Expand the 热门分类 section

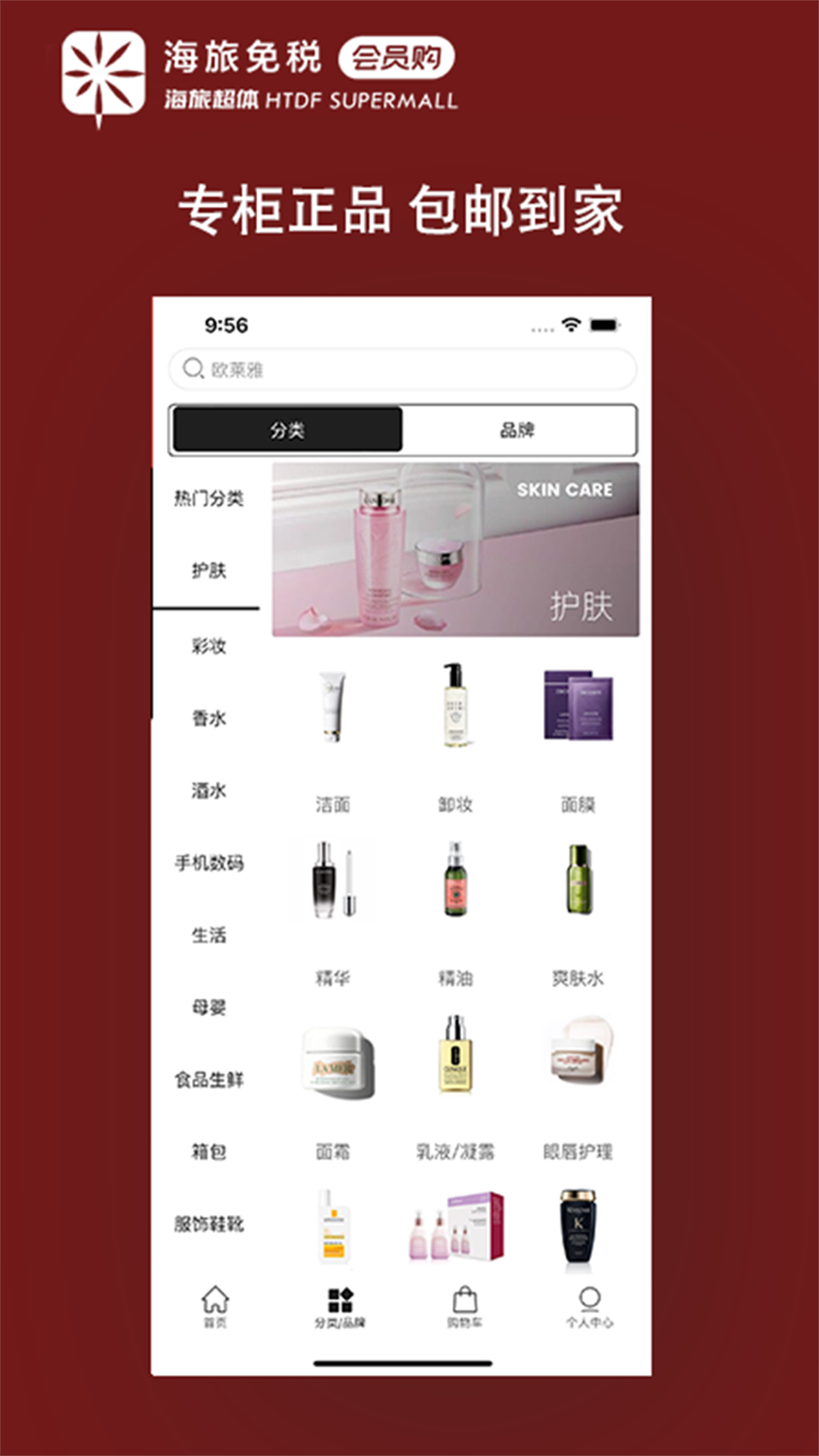[210, 498]
